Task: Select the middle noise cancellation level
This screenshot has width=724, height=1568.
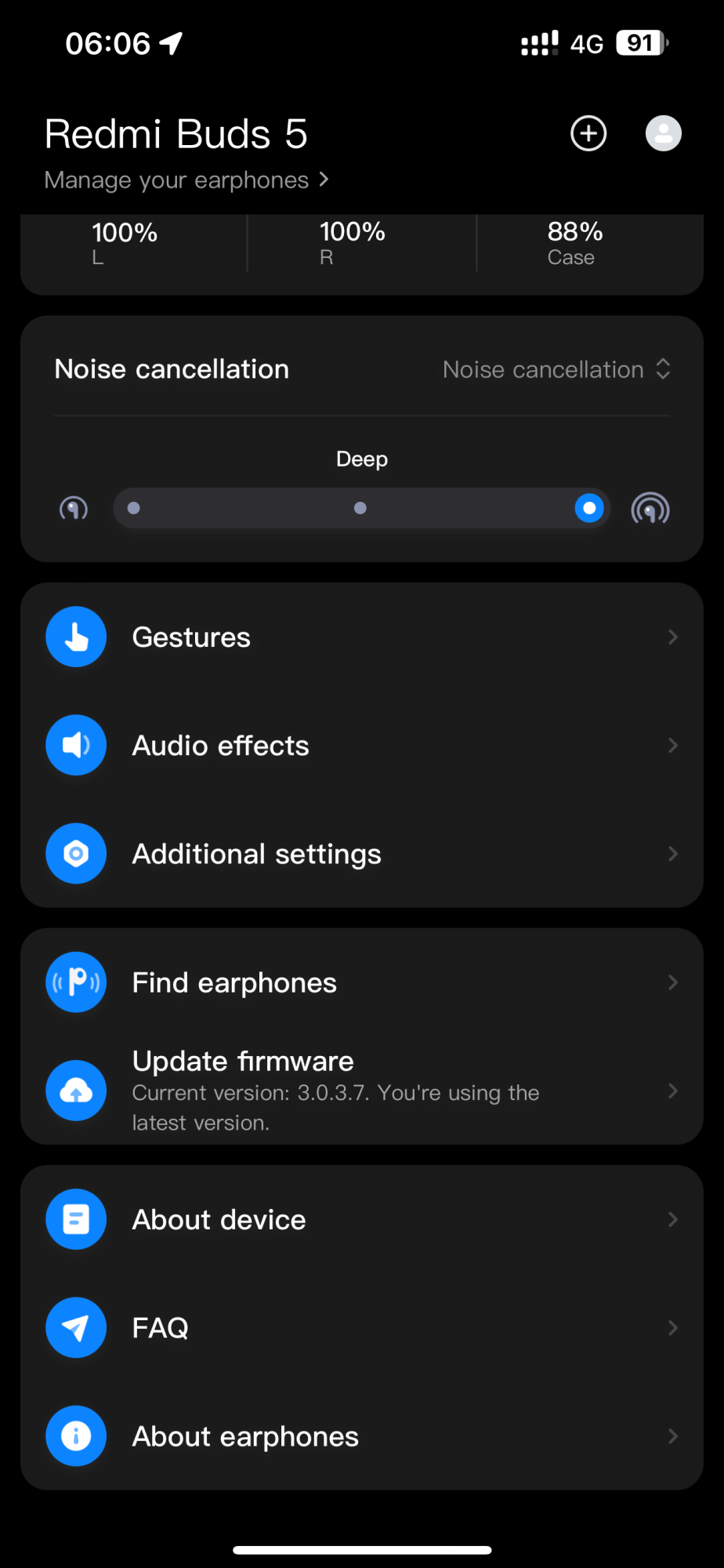Action: click(360, 508)
